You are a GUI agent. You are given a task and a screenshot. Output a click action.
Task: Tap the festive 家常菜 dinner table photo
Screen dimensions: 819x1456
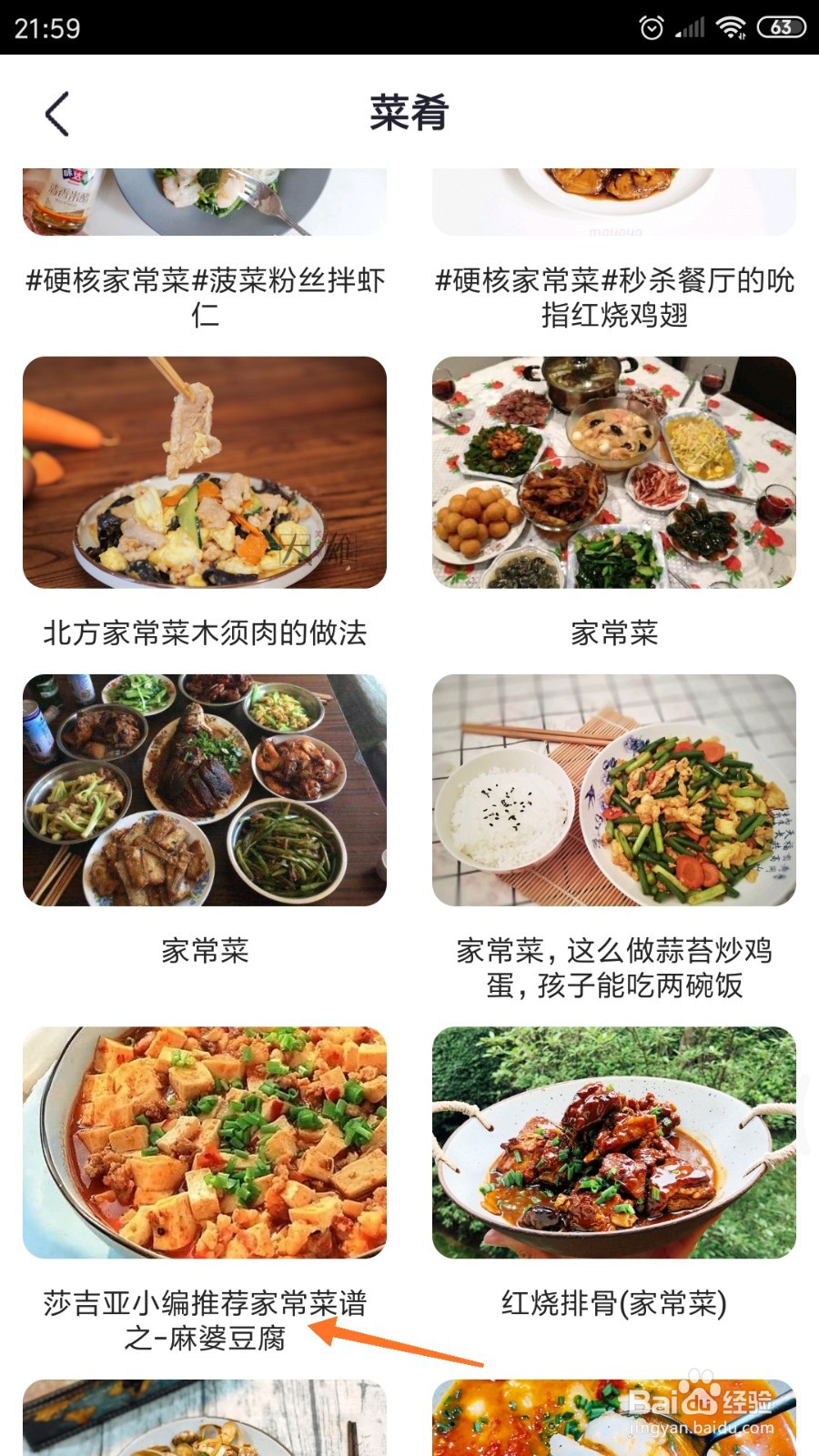(x=613, y=473)
